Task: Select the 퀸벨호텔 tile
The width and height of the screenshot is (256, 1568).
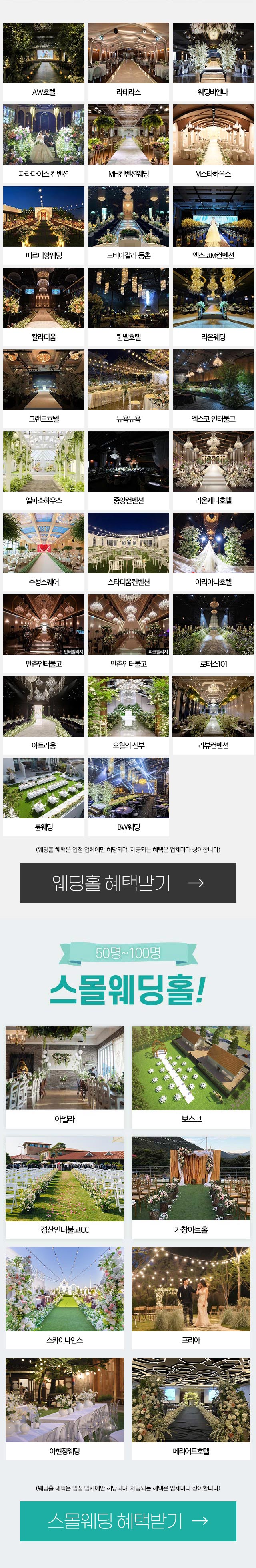Action: 128,305
